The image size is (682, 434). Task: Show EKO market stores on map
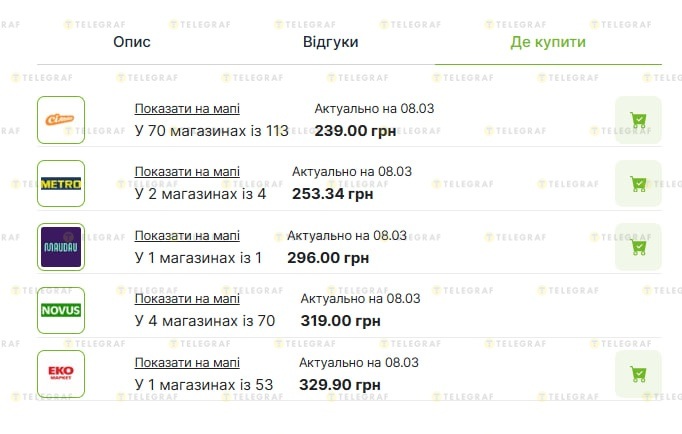(187, 363)
